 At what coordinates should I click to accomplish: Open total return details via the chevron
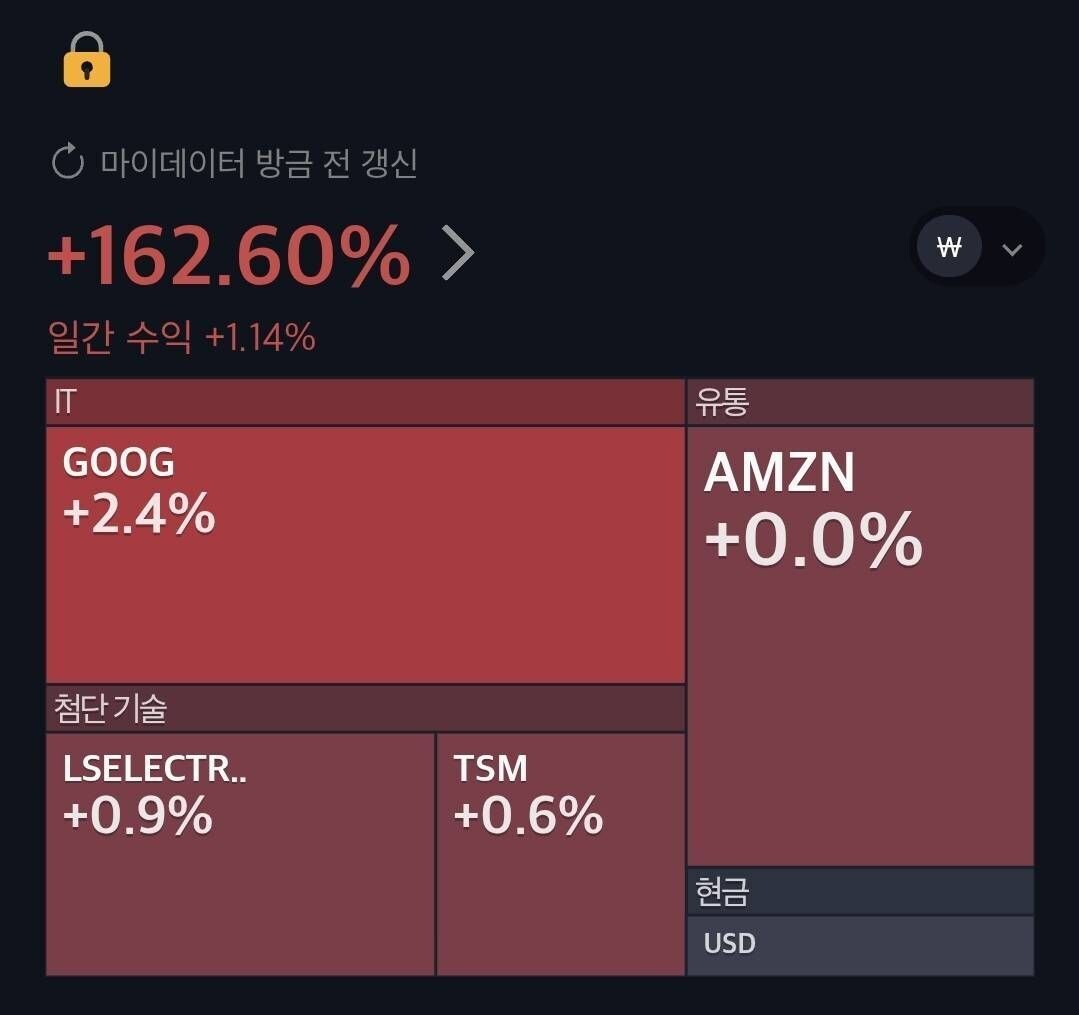458,253
